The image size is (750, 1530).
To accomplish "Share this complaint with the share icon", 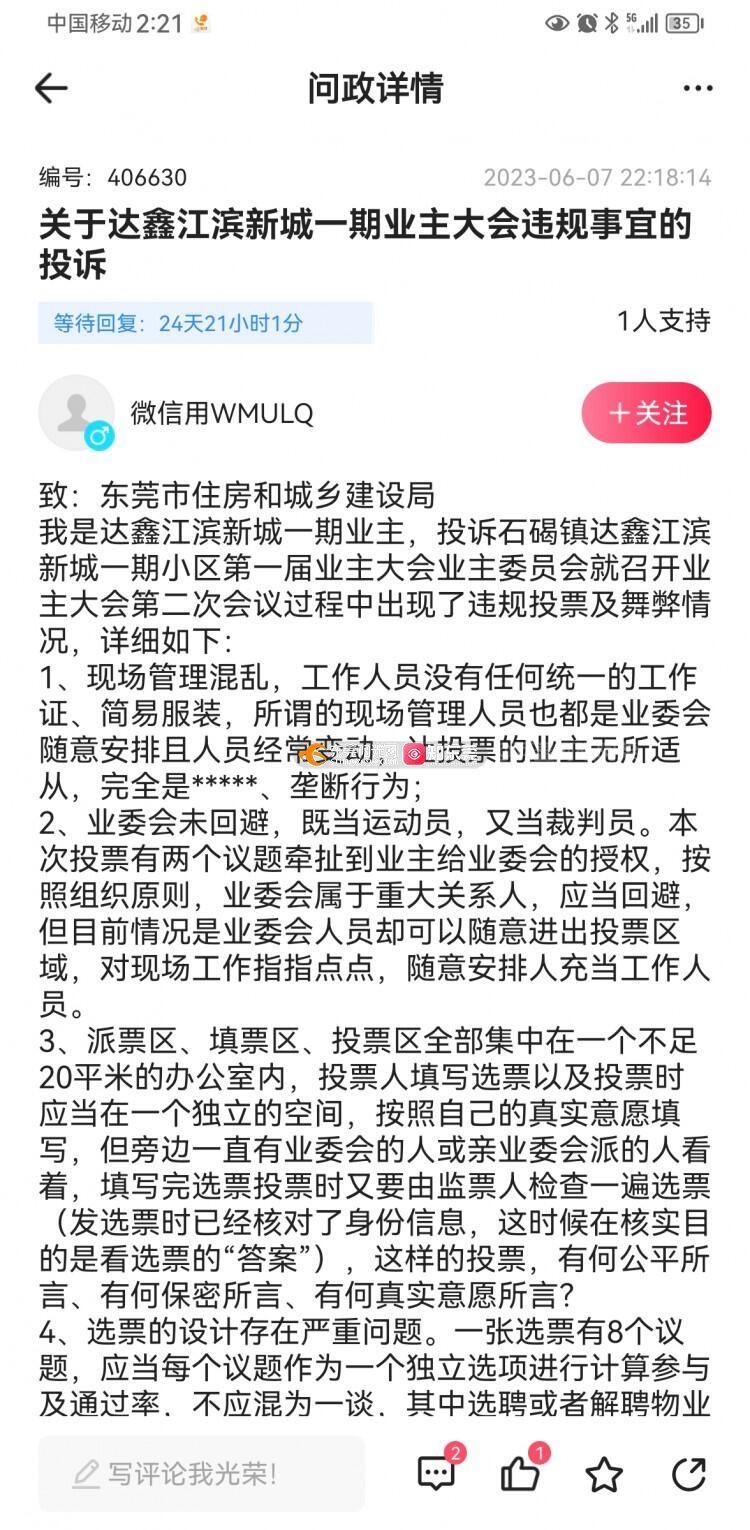I will (x=688, y=1473).
